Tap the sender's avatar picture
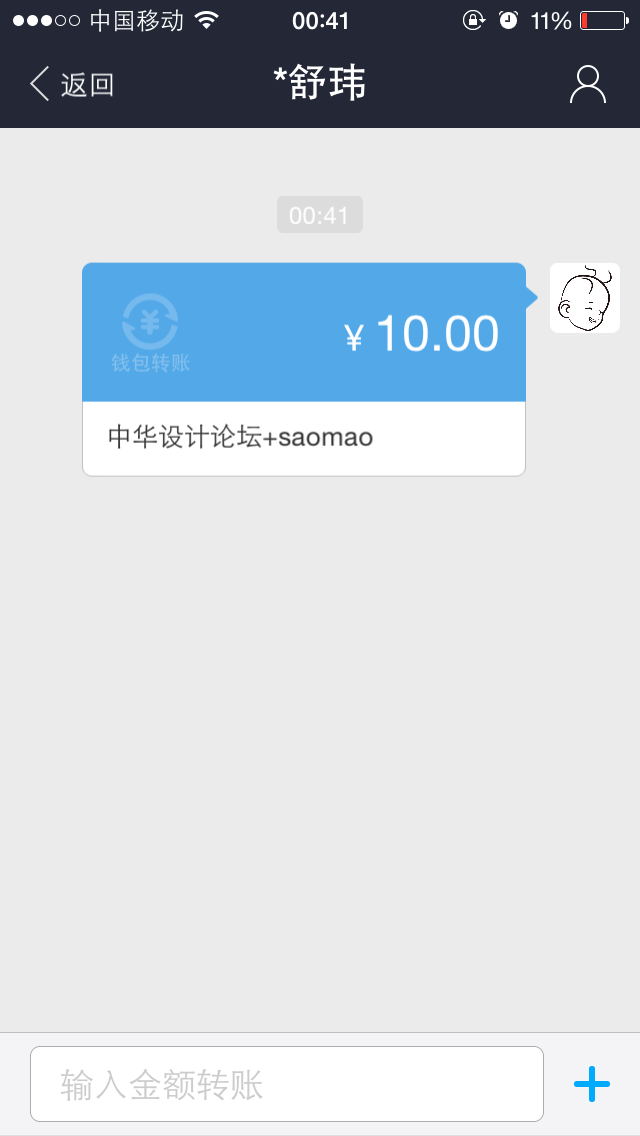The width and height of the screenshot is (640, 1136). point(585,298)
